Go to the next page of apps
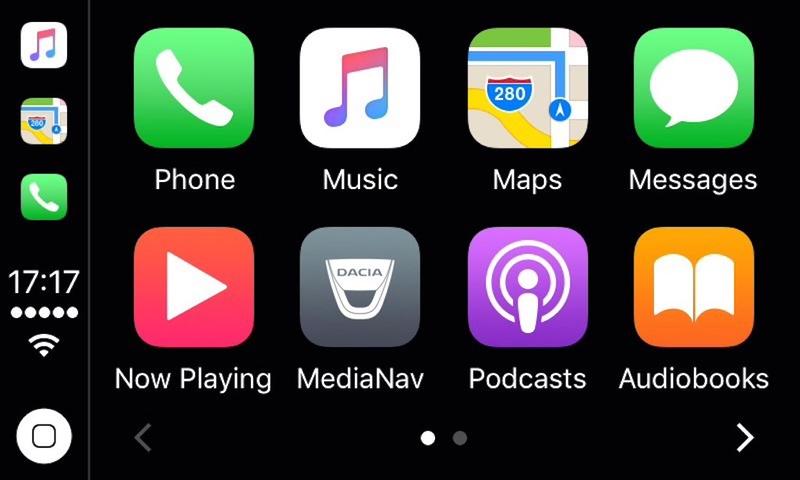 pos(744,437)
